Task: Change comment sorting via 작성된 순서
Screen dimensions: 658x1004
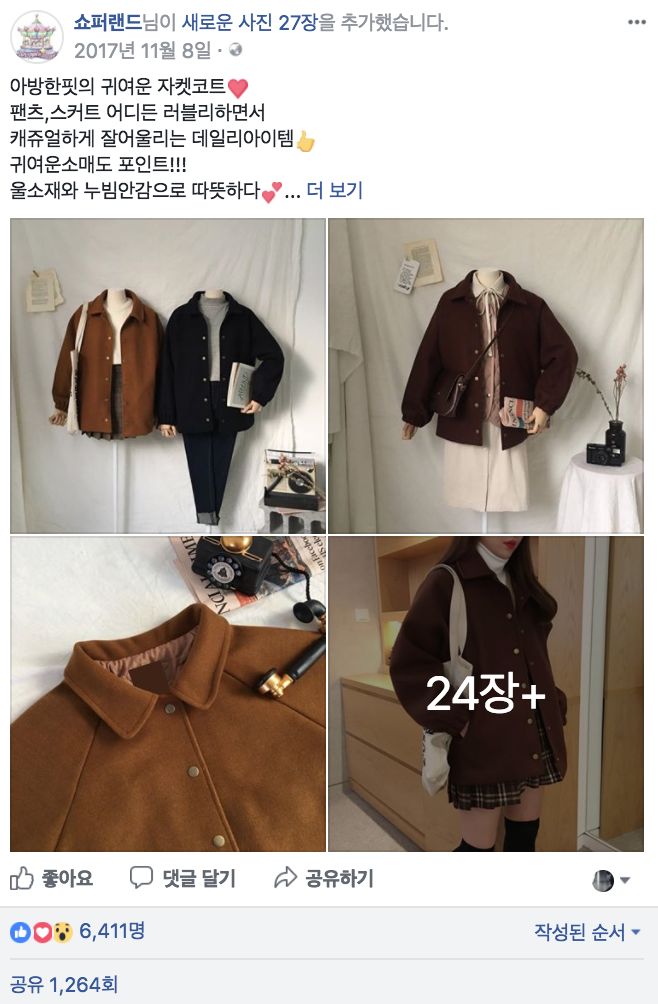Action: coord(588,932)
